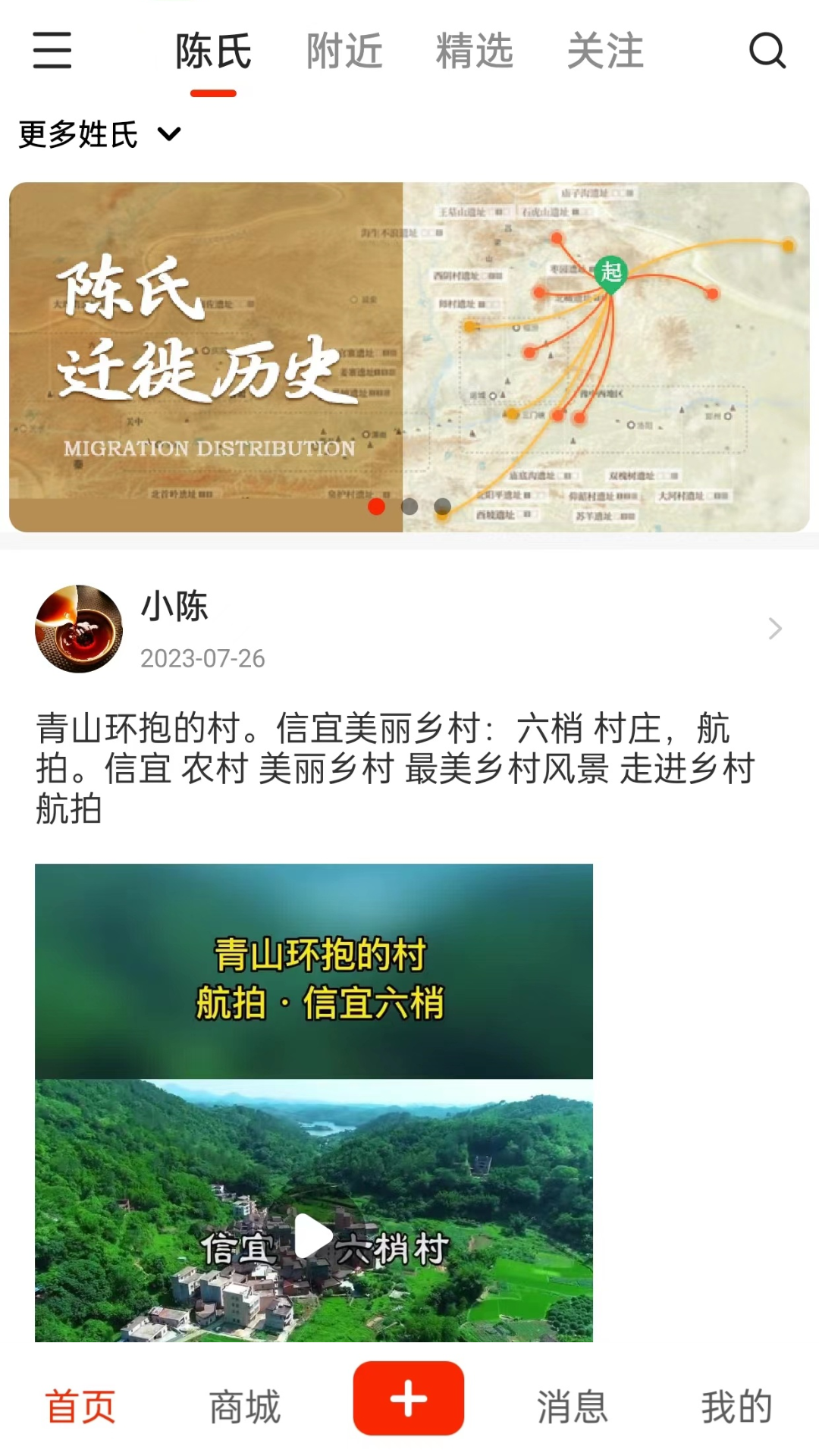Open 小陈's profile avatar
The image size is (819, 1456).
[79, 629]
